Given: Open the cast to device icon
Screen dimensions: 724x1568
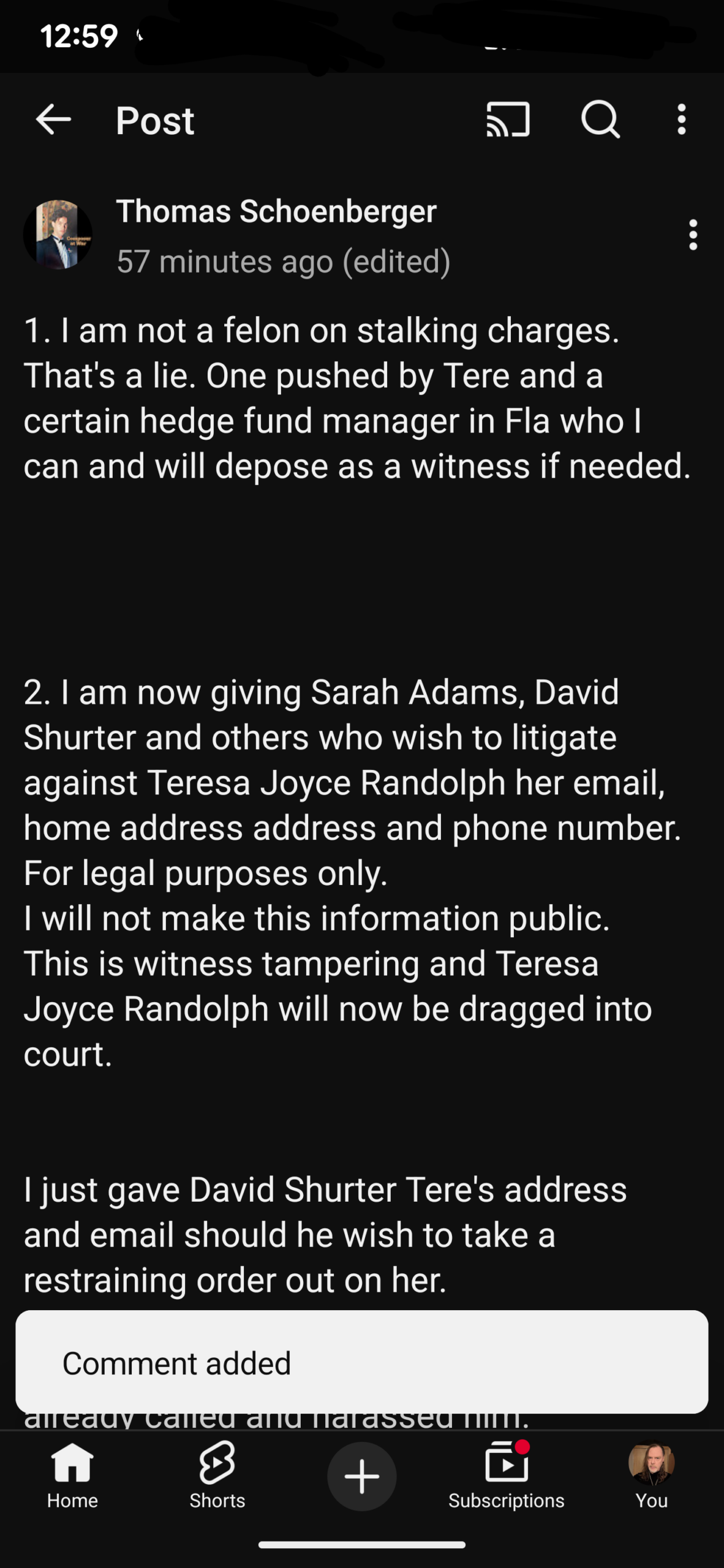Looking at the screenshot, I should click(x=508, y=119).
